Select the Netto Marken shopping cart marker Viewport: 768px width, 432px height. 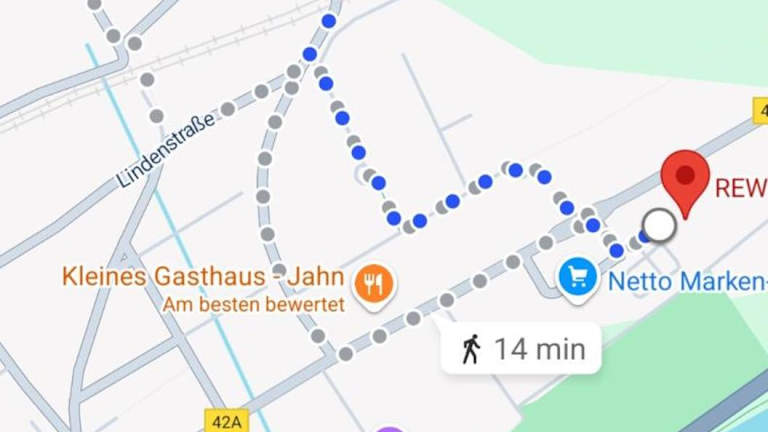tap(578, 276)
